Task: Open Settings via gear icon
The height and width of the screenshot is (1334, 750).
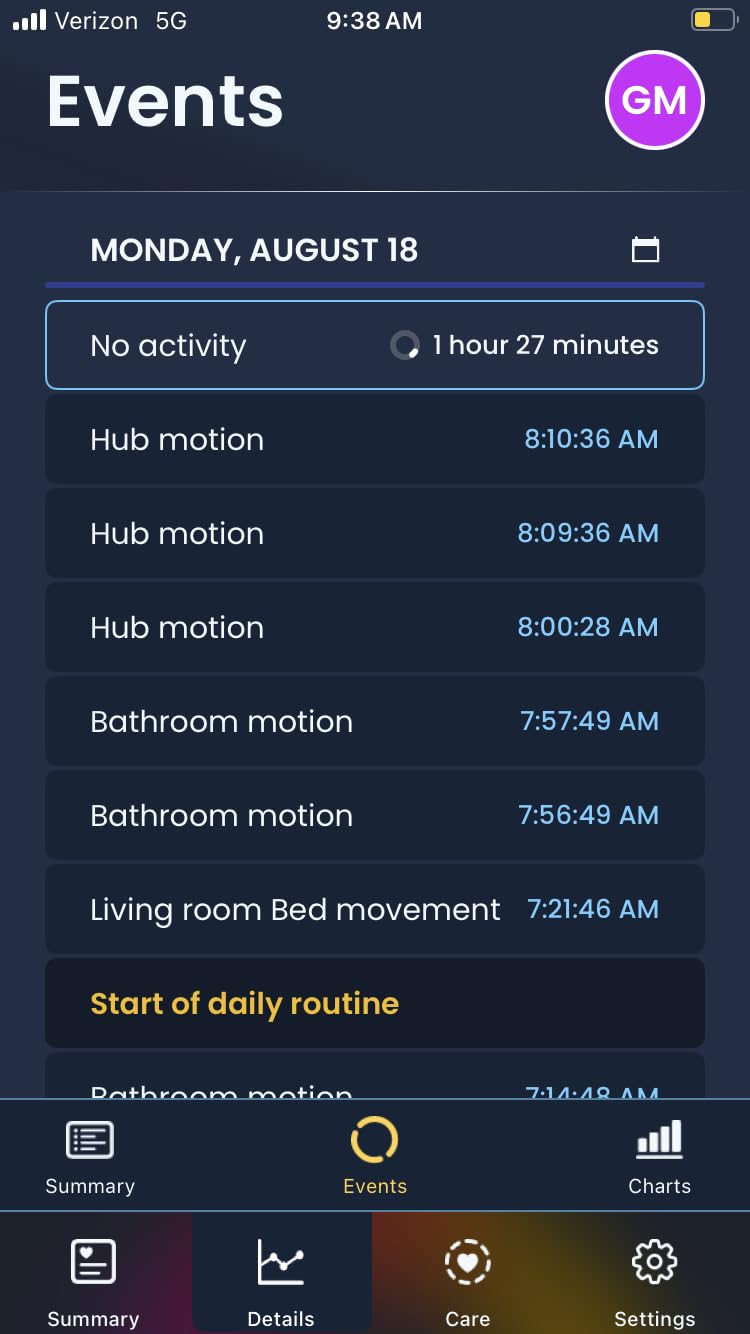Action: (x=655, y=1261)
